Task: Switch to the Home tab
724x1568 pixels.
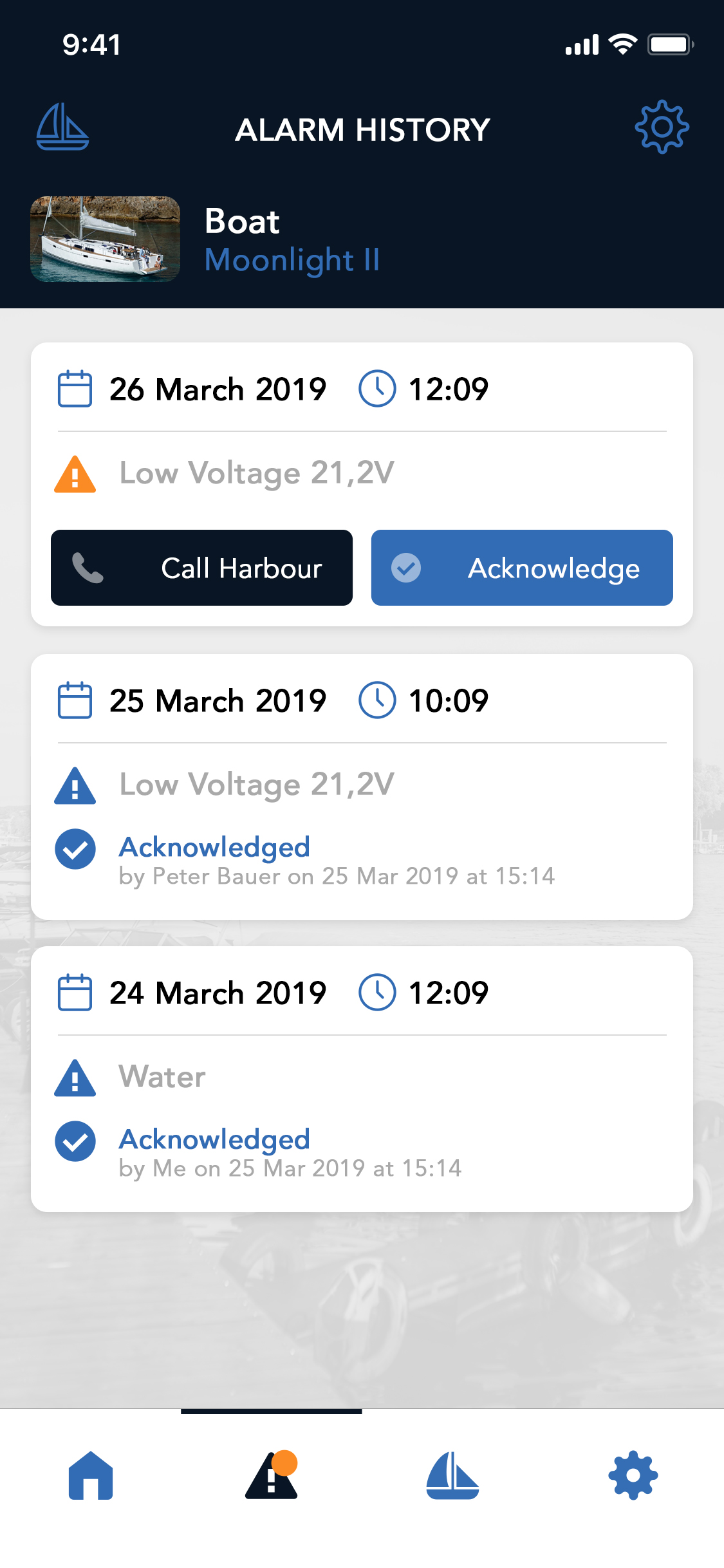Action: coord(91,1475)
